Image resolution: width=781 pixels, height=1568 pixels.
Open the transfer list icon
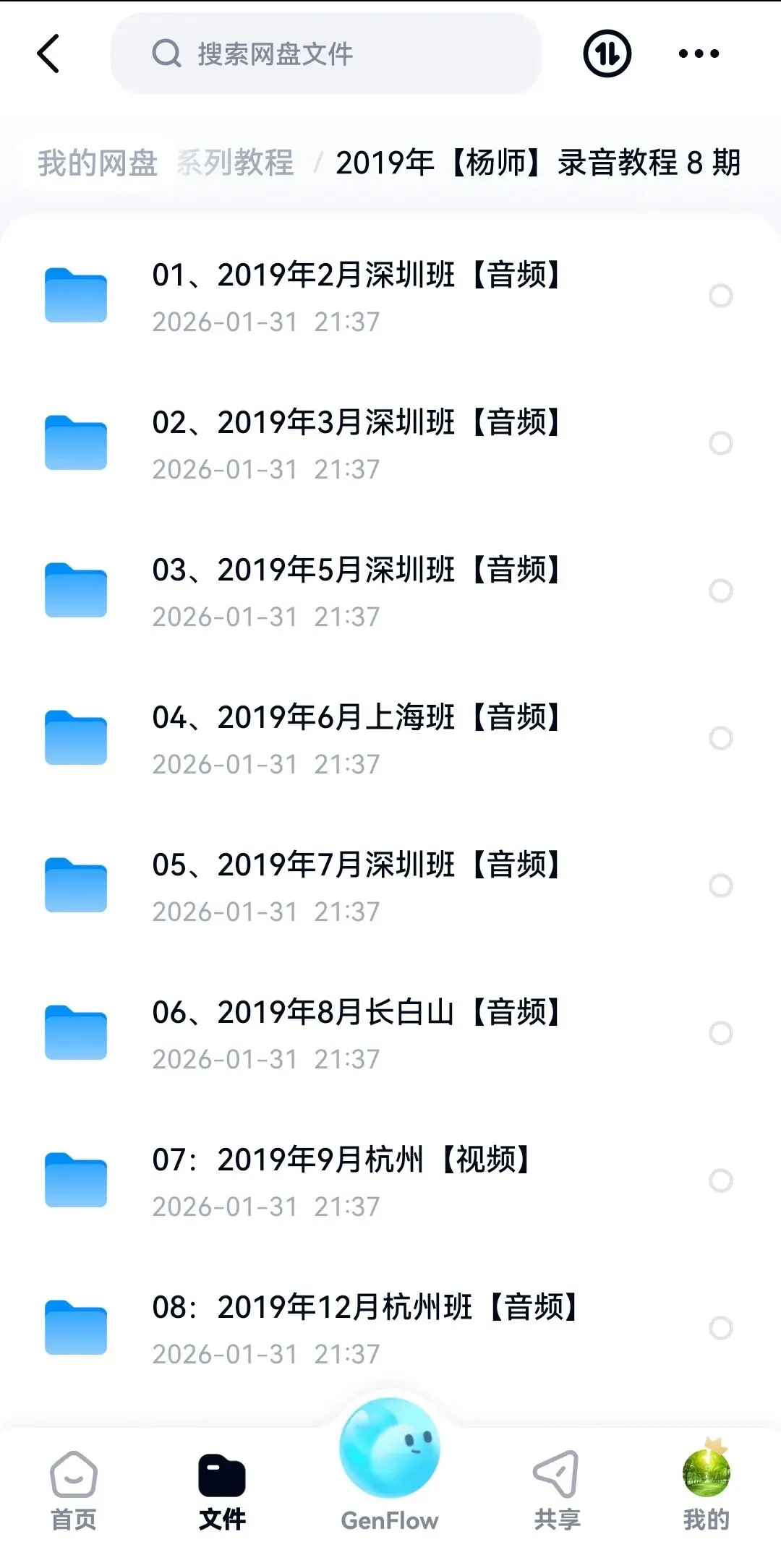click(607, 53)
